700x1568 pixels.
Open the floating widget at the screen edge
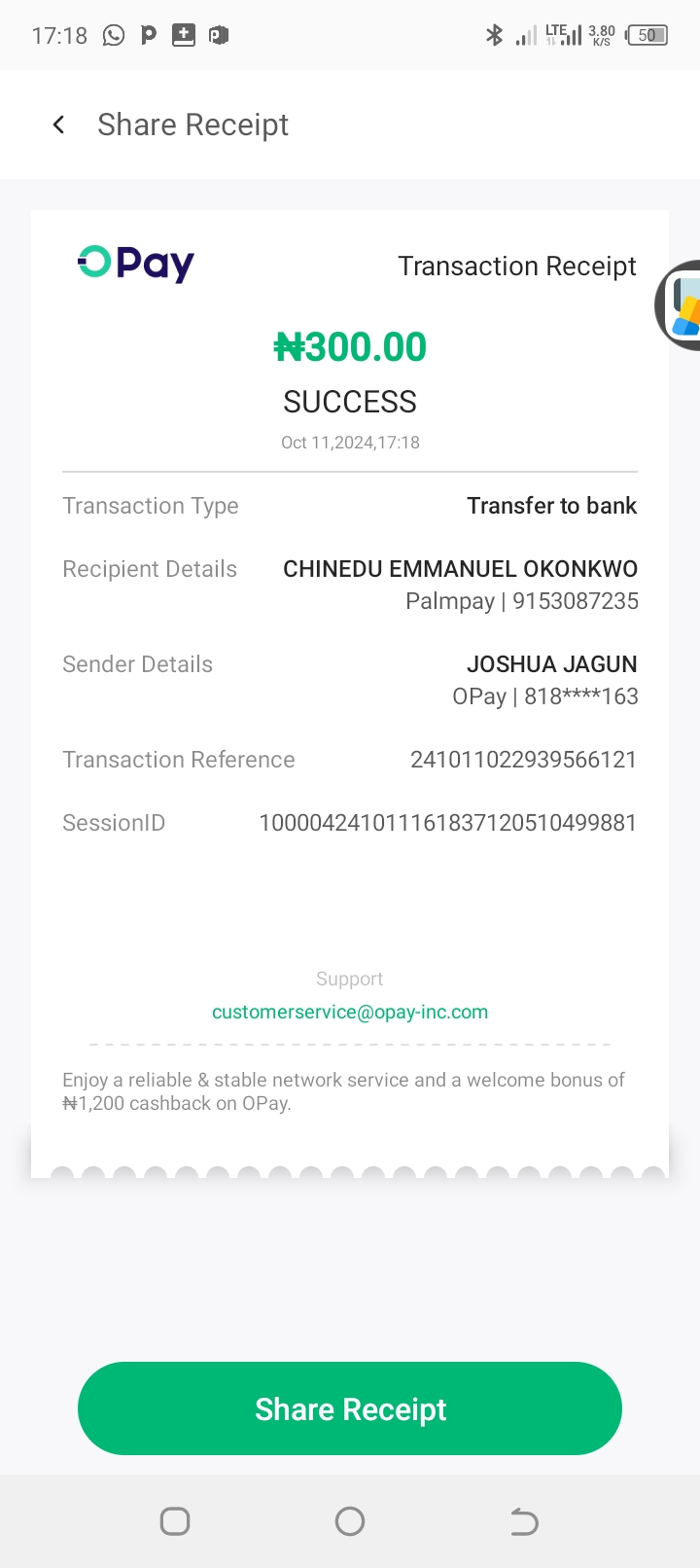(682, 305)
